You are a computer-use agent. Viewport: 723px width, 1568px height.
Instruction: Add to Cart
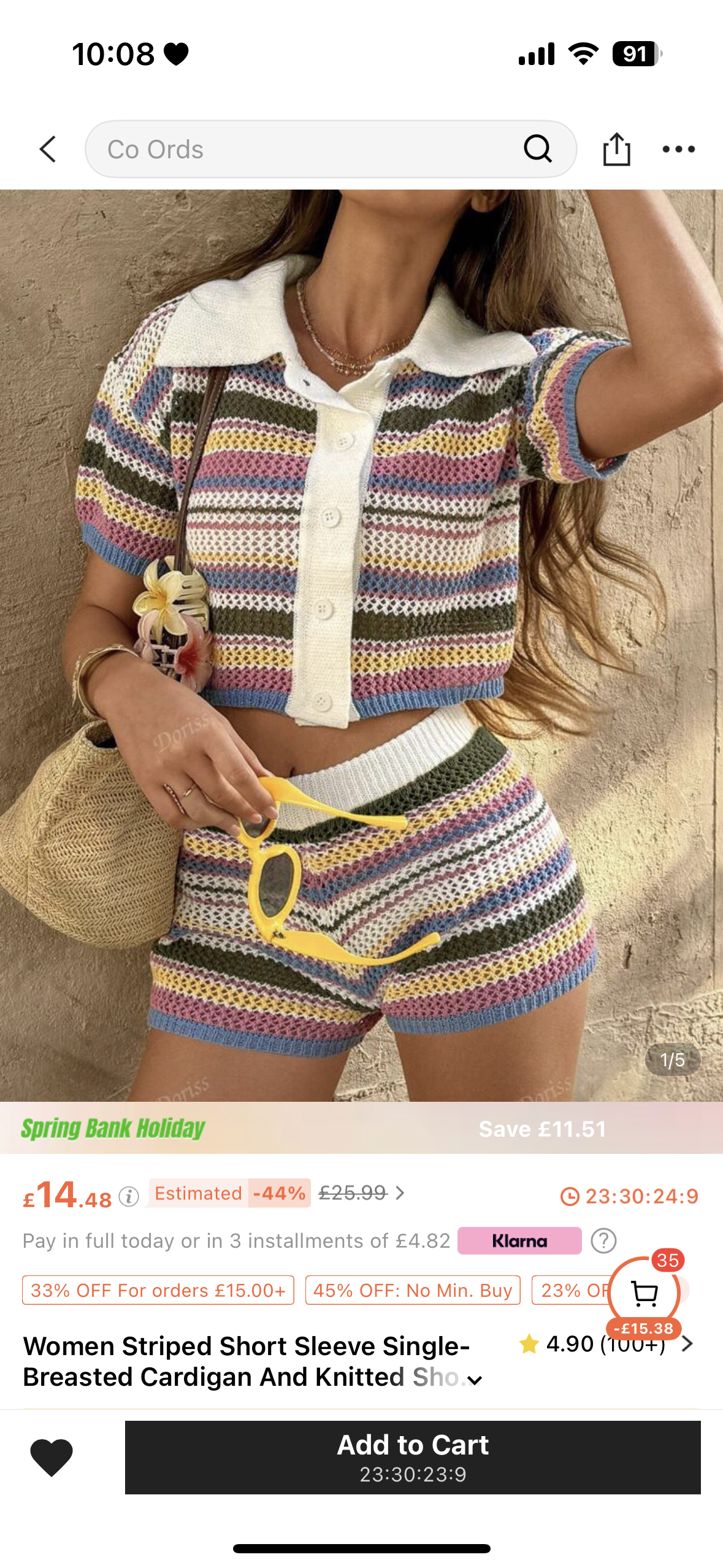(x=413, y=1457)
